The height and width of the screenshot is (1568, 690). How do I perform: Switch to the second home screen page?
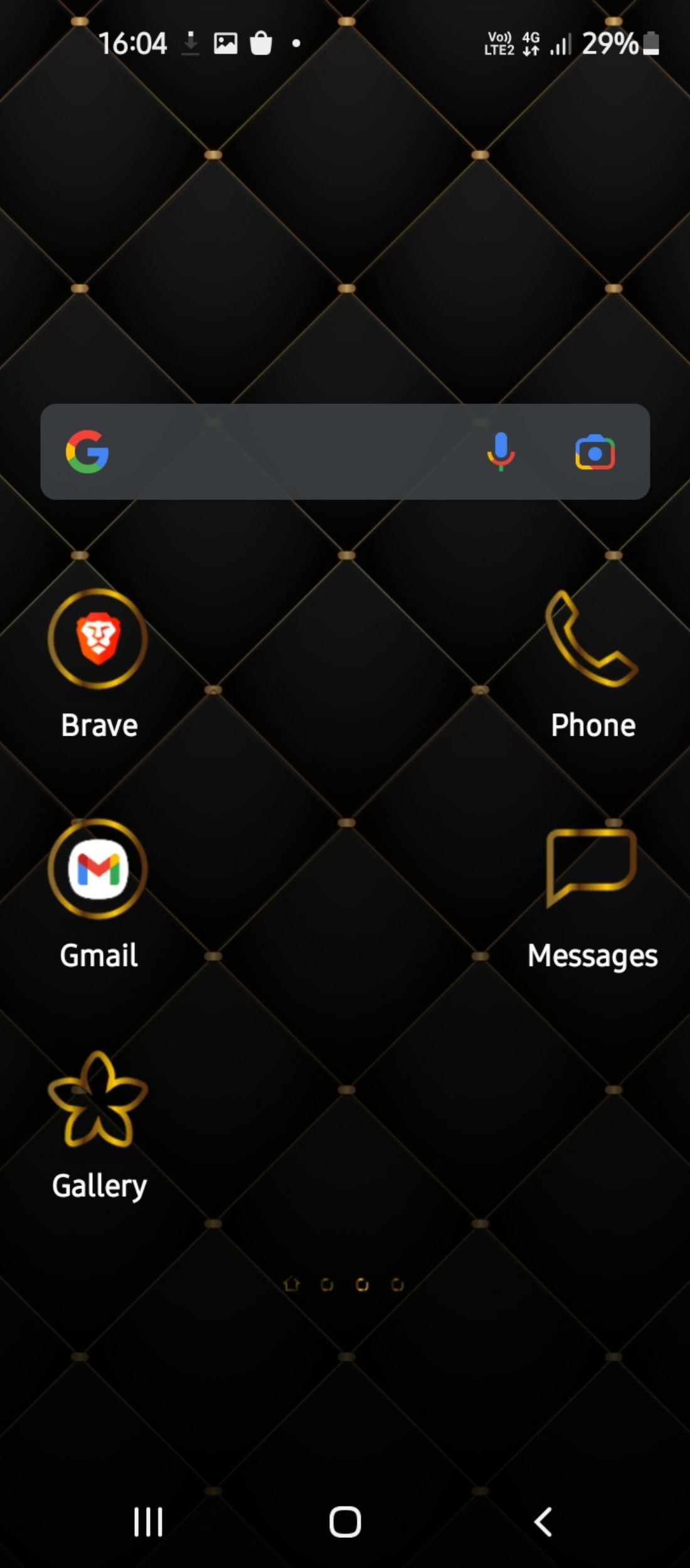pyautogui.click(x=327, y=1285)
